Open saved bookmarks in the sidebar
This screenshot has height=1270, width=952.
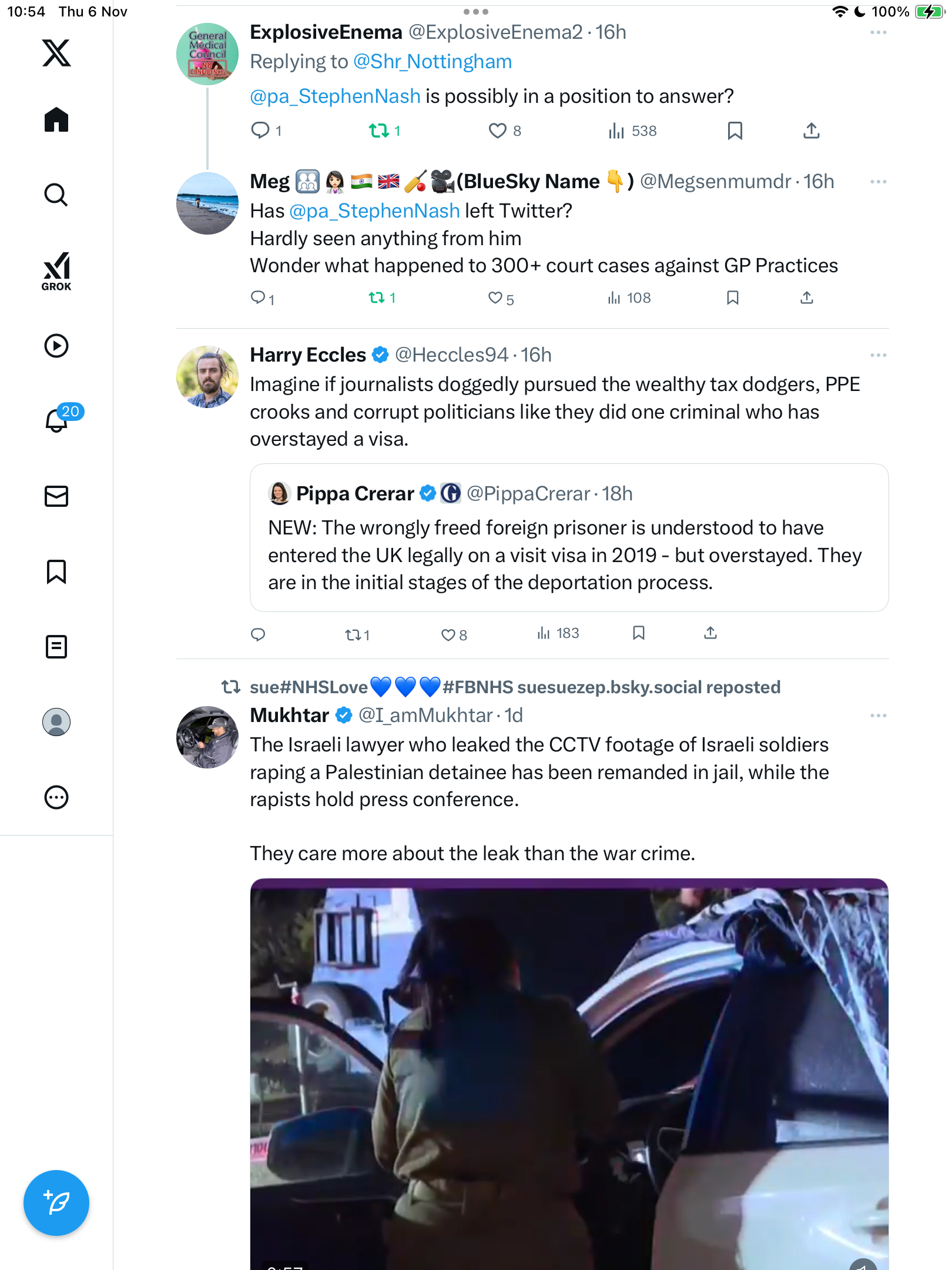click(x=56, y=571)
